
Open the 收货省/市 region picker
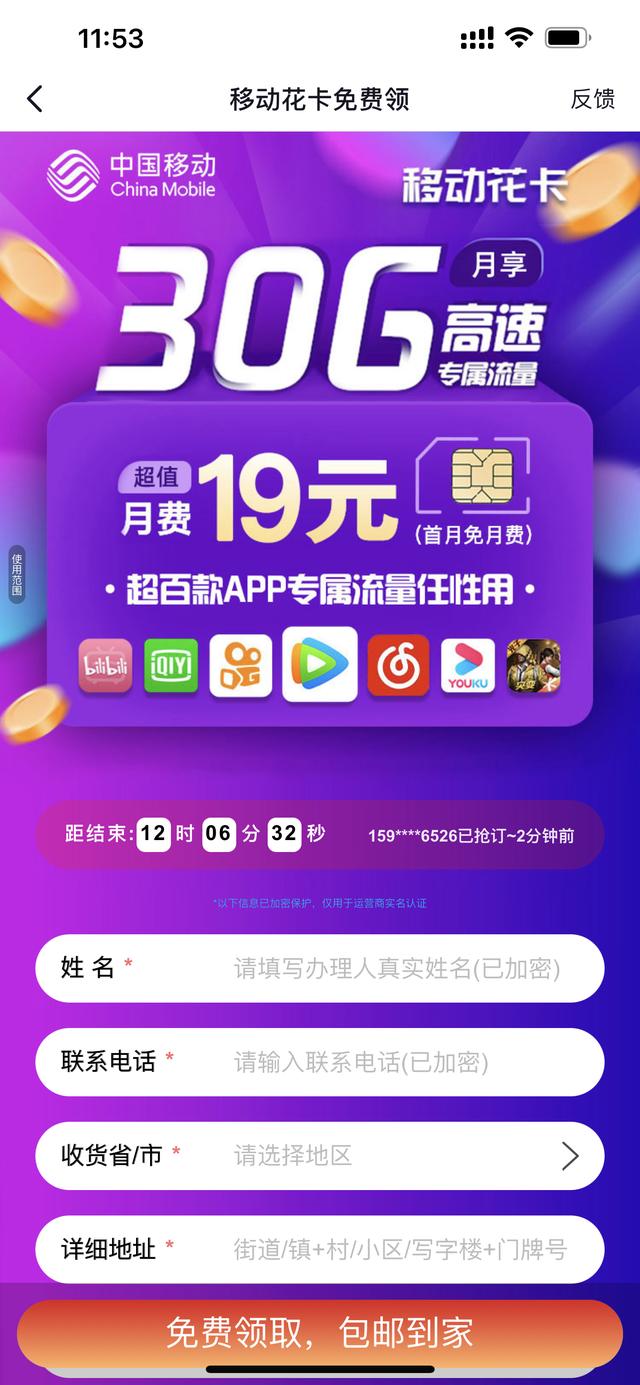(x=396, y=1156)
